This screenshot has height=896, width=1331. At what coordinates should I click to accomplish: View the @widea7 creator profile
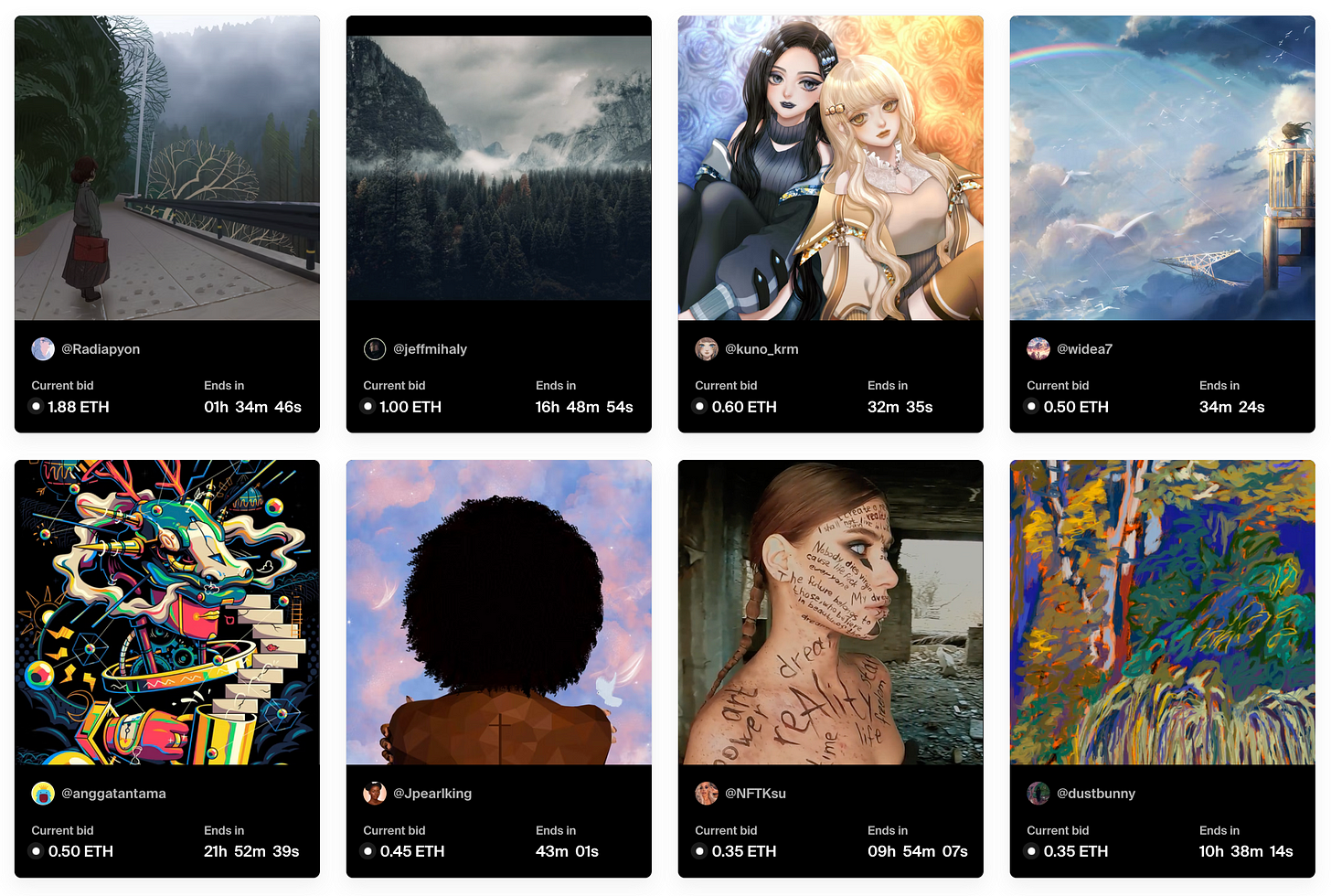pyautogui.click(x=1084, y=349)
